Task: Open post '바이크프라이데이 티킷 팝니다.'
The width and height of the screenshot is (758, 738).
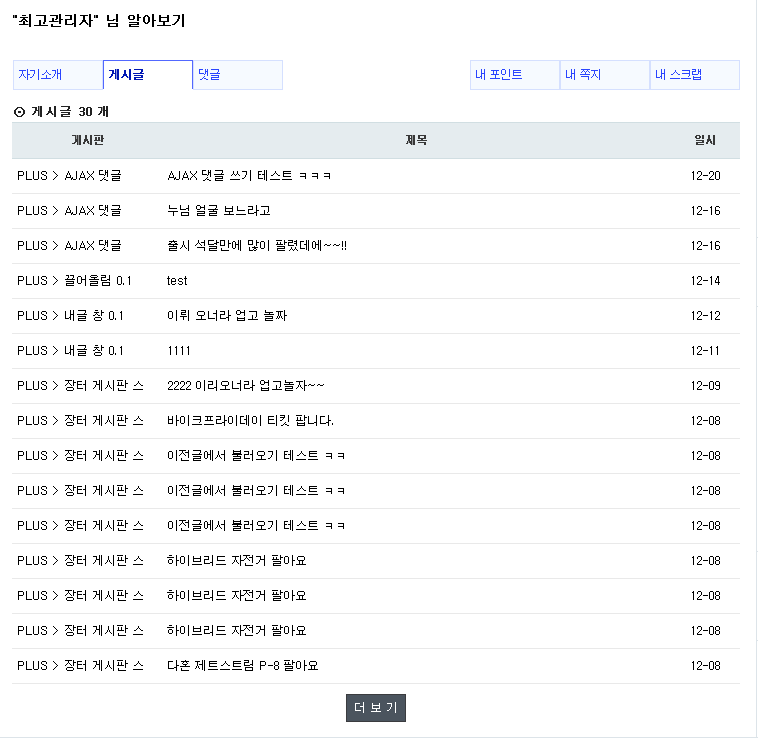Action: pyautogui.click(x=250, y=421)
